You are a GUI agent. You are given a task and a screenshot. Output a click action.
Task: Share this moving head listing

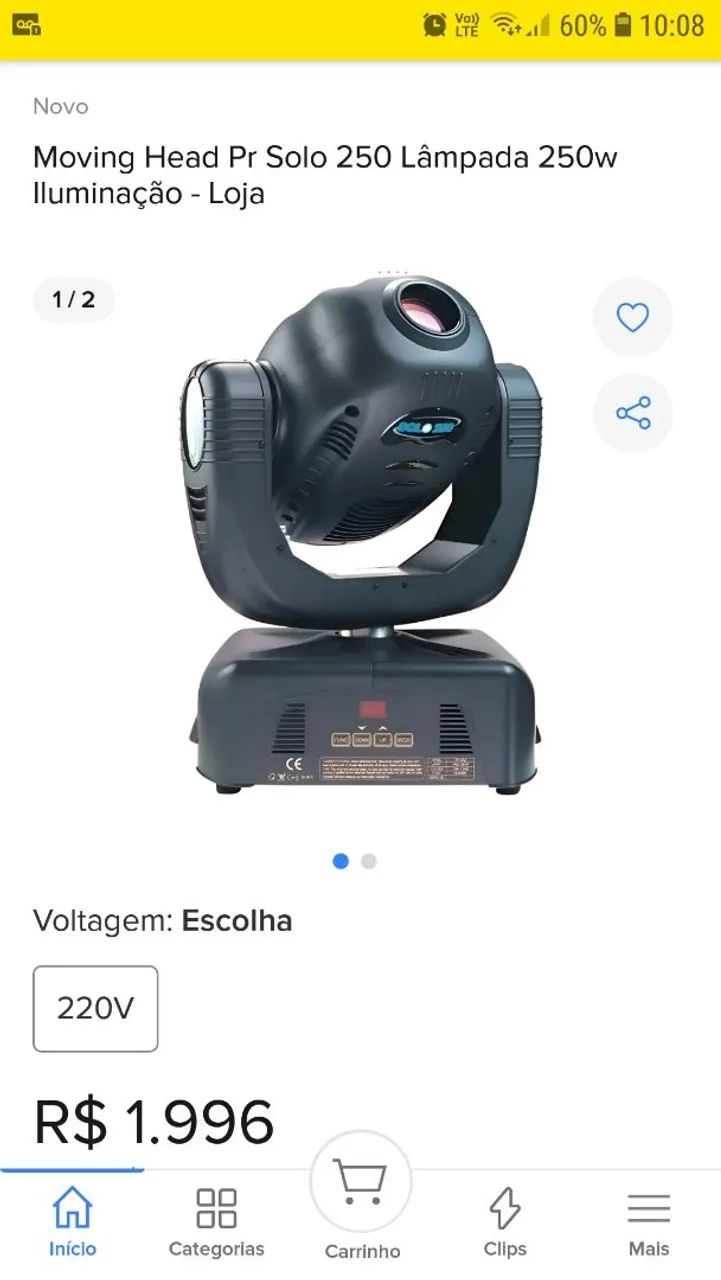coord(632,413)
